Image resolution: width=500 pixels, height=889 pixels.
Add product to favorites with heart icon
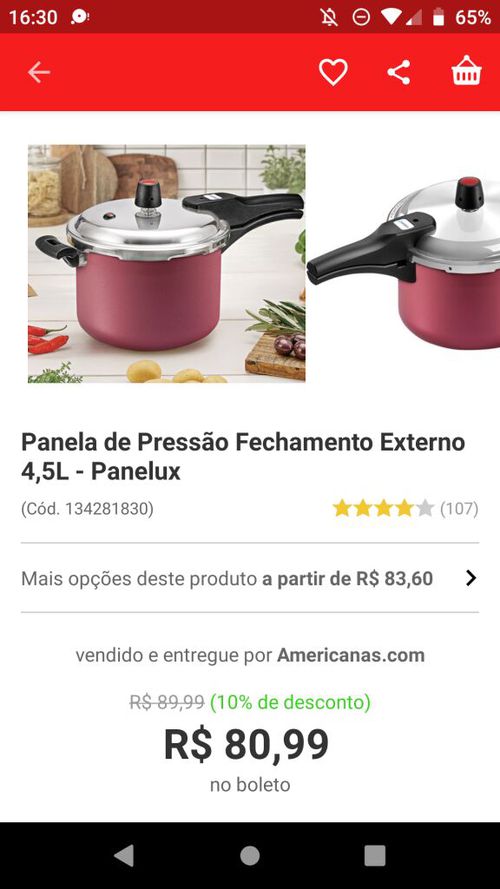(333, 73)
